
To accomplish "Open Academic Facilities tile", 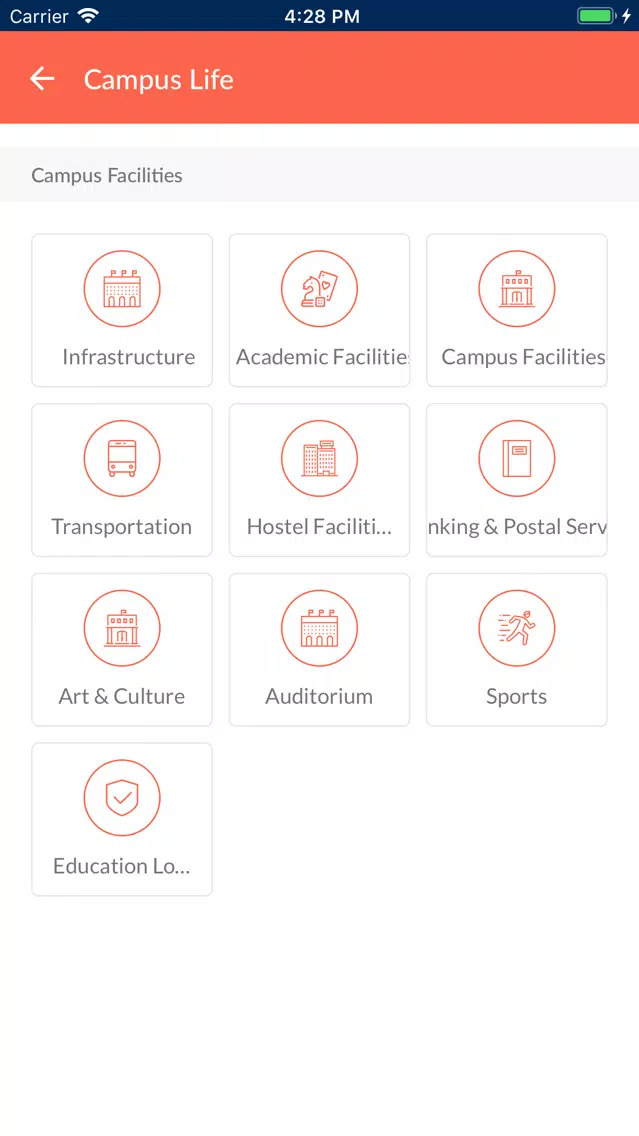I will click(320, 310).
